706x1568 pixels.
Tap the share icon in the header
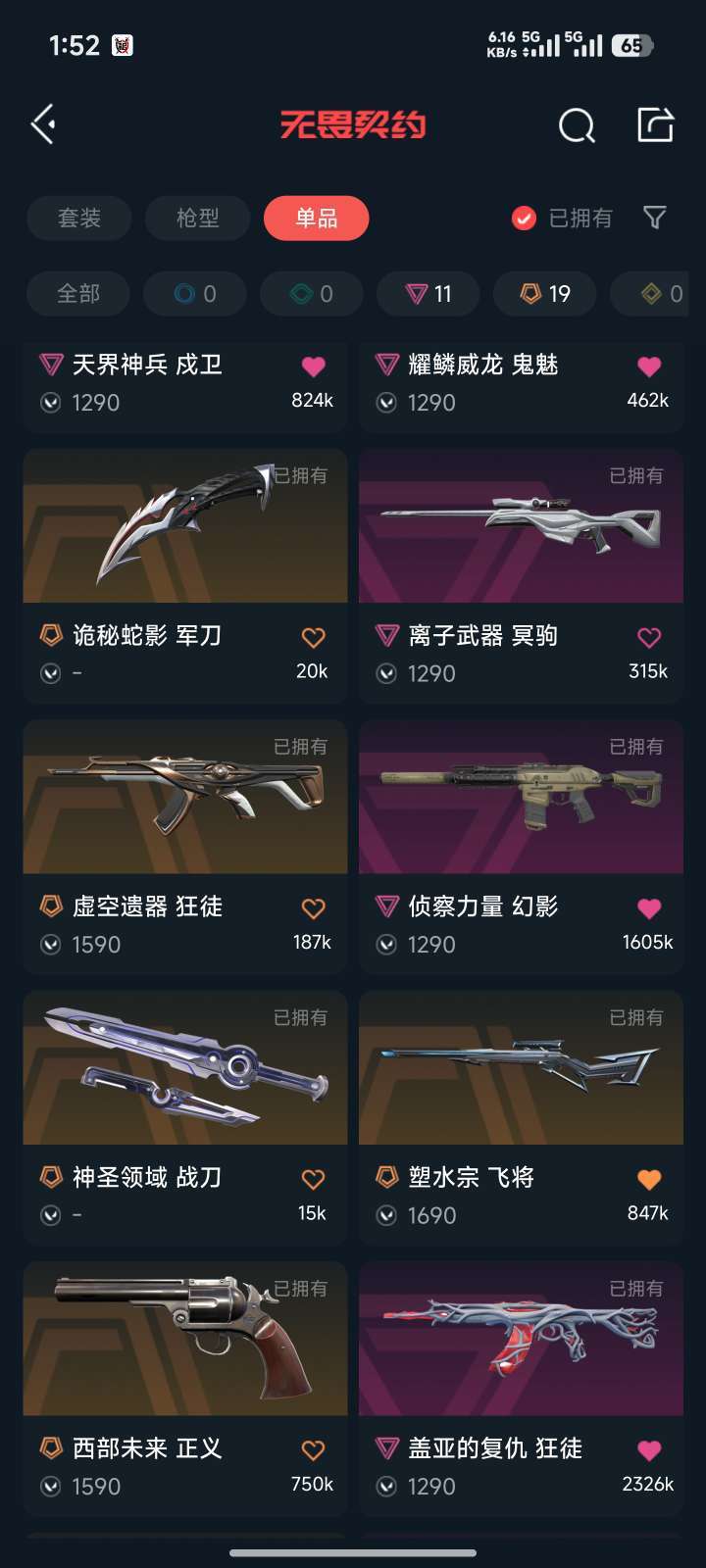pyautogui.click(x=655, y=124)
